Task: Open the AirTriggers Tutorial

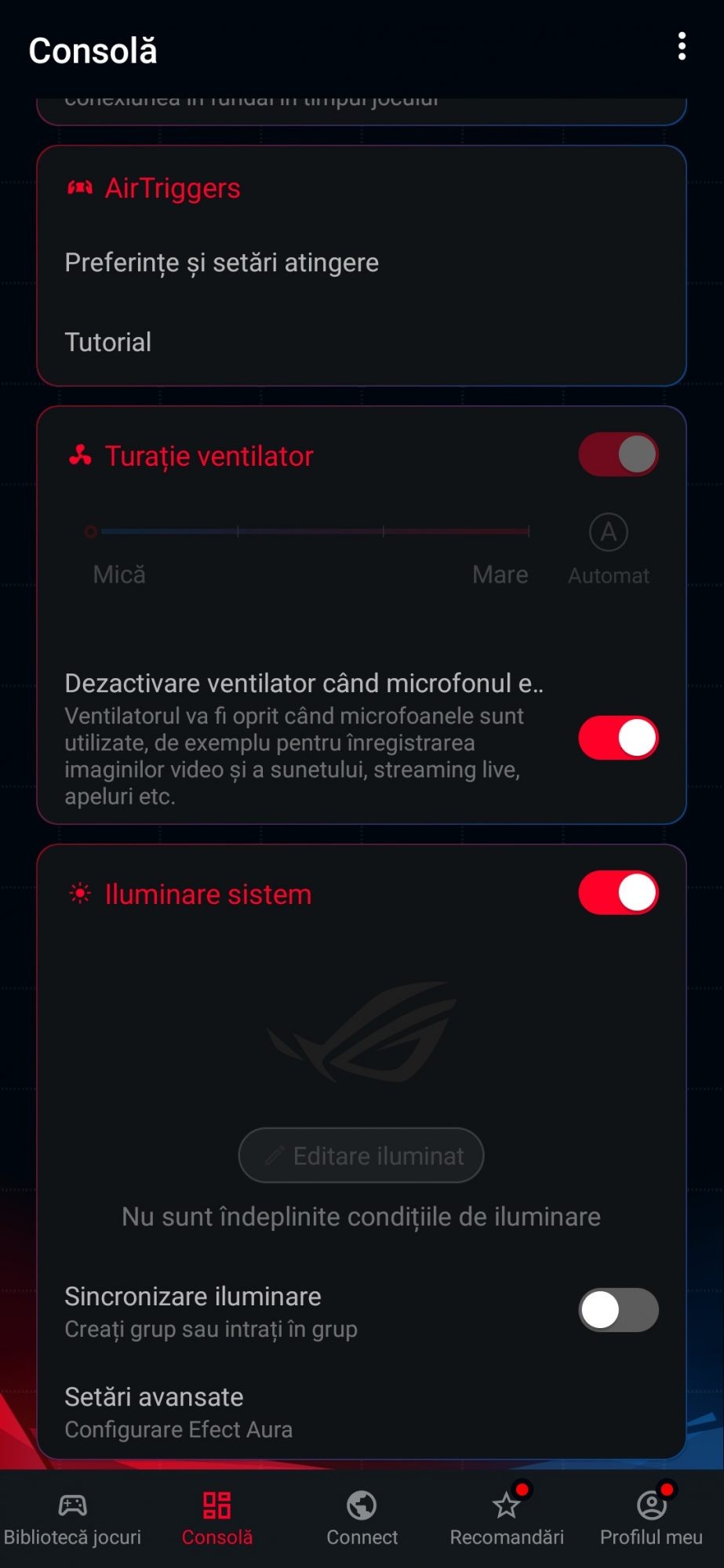Action: coord(108,343)
